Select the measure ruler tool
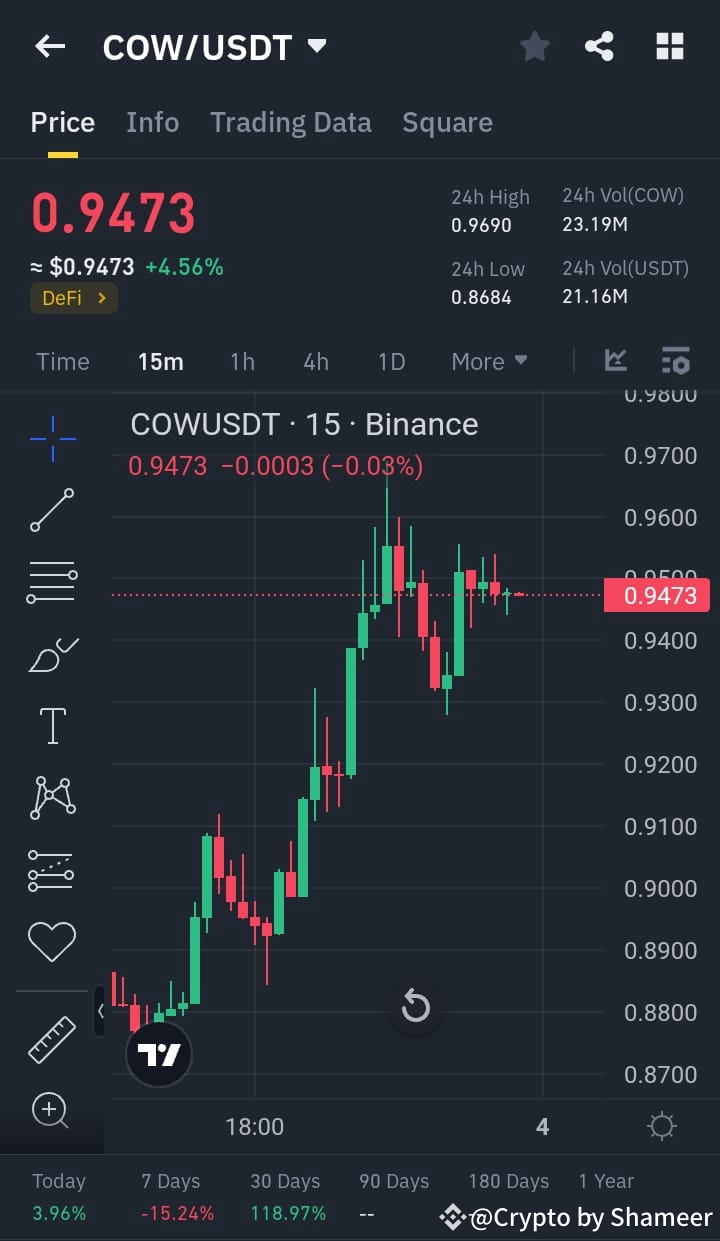Image resolution: width=720 pixels, height=1241 pixels. click(x=52, y=1038)
